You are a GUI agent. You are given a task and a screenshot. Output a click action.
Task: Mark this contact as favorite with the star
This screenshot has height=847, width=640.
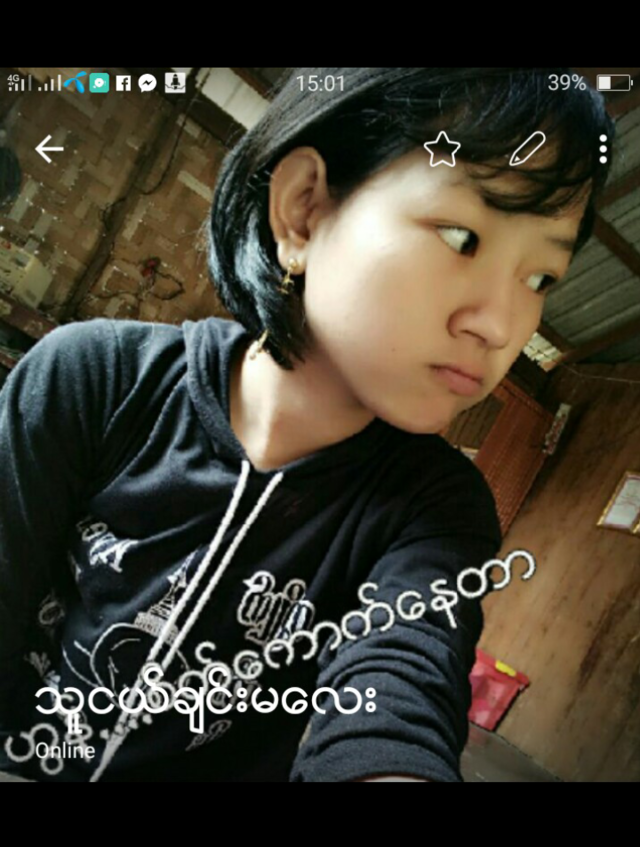(x=442, y=150)
